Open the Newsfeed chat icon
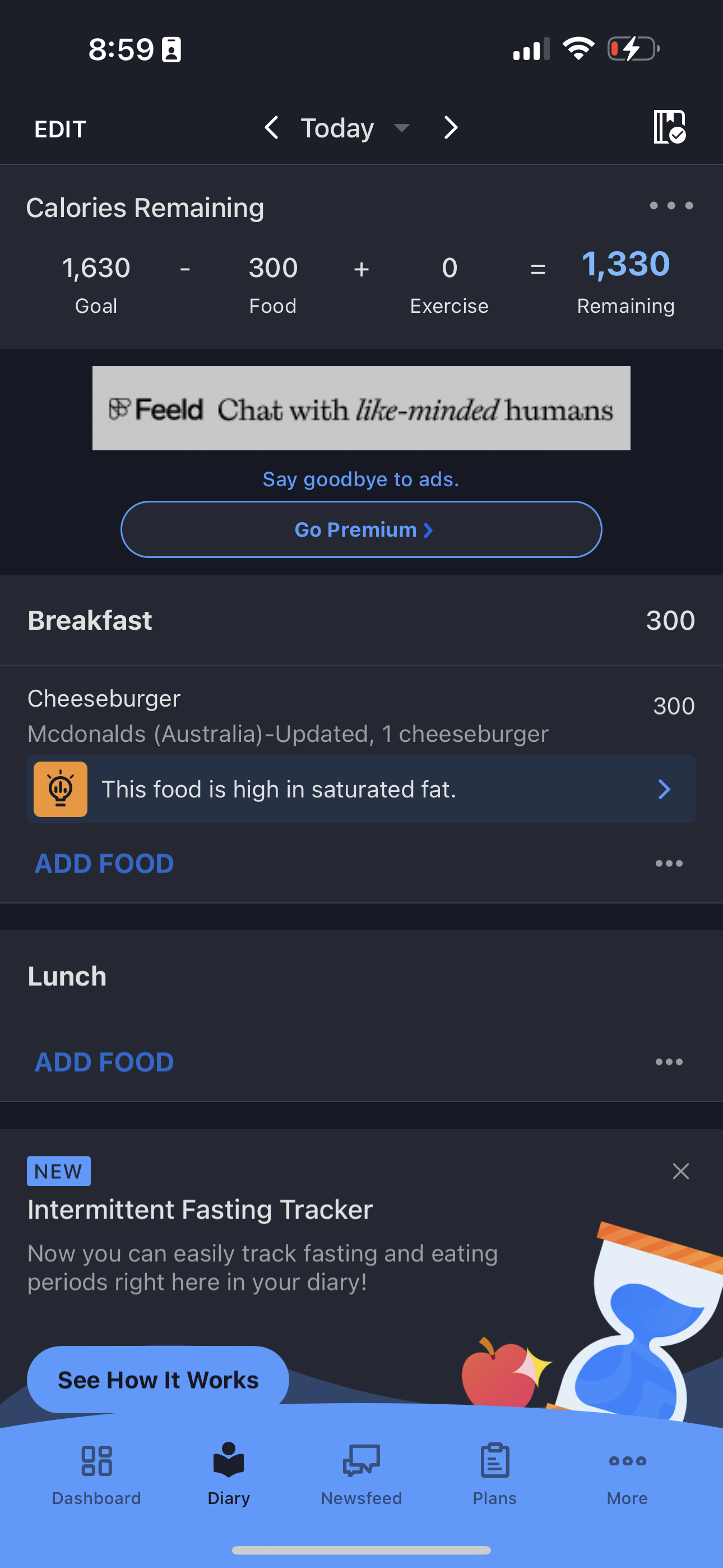Screen dimensions: 723x1568 coord(361,1461)
